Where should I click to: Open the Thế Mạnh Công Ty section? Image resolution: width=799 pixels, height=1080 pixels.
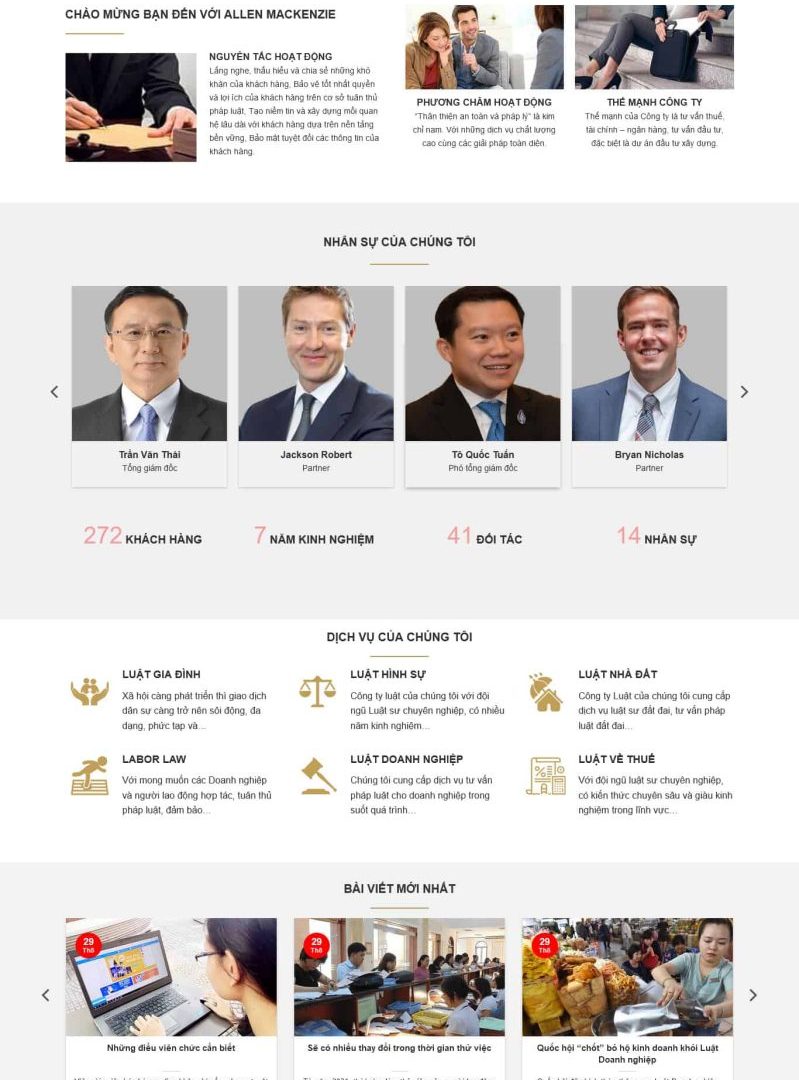click(x=654, y=102)
